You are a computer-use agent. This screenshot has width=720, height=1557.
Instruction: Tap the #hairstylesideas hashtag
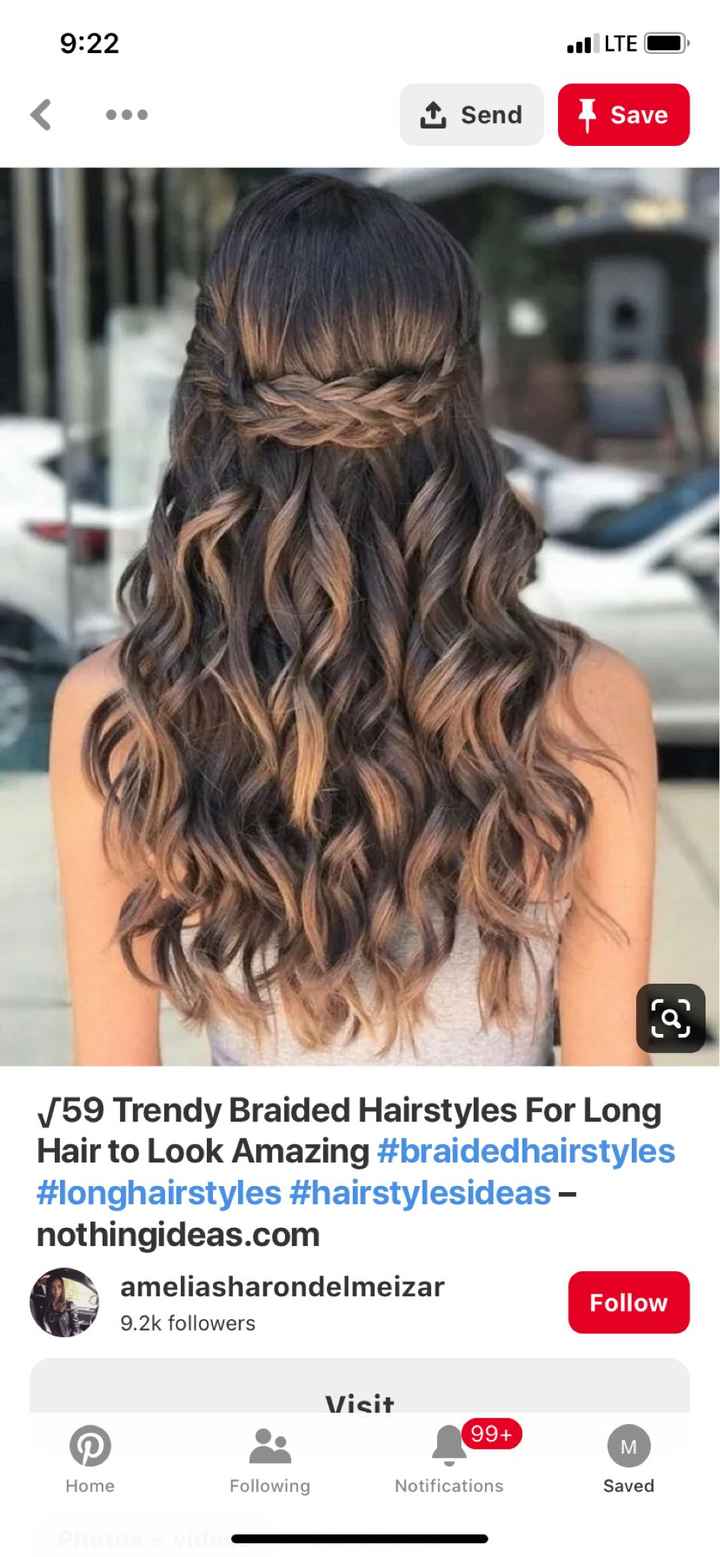[x=420, y=1193]
